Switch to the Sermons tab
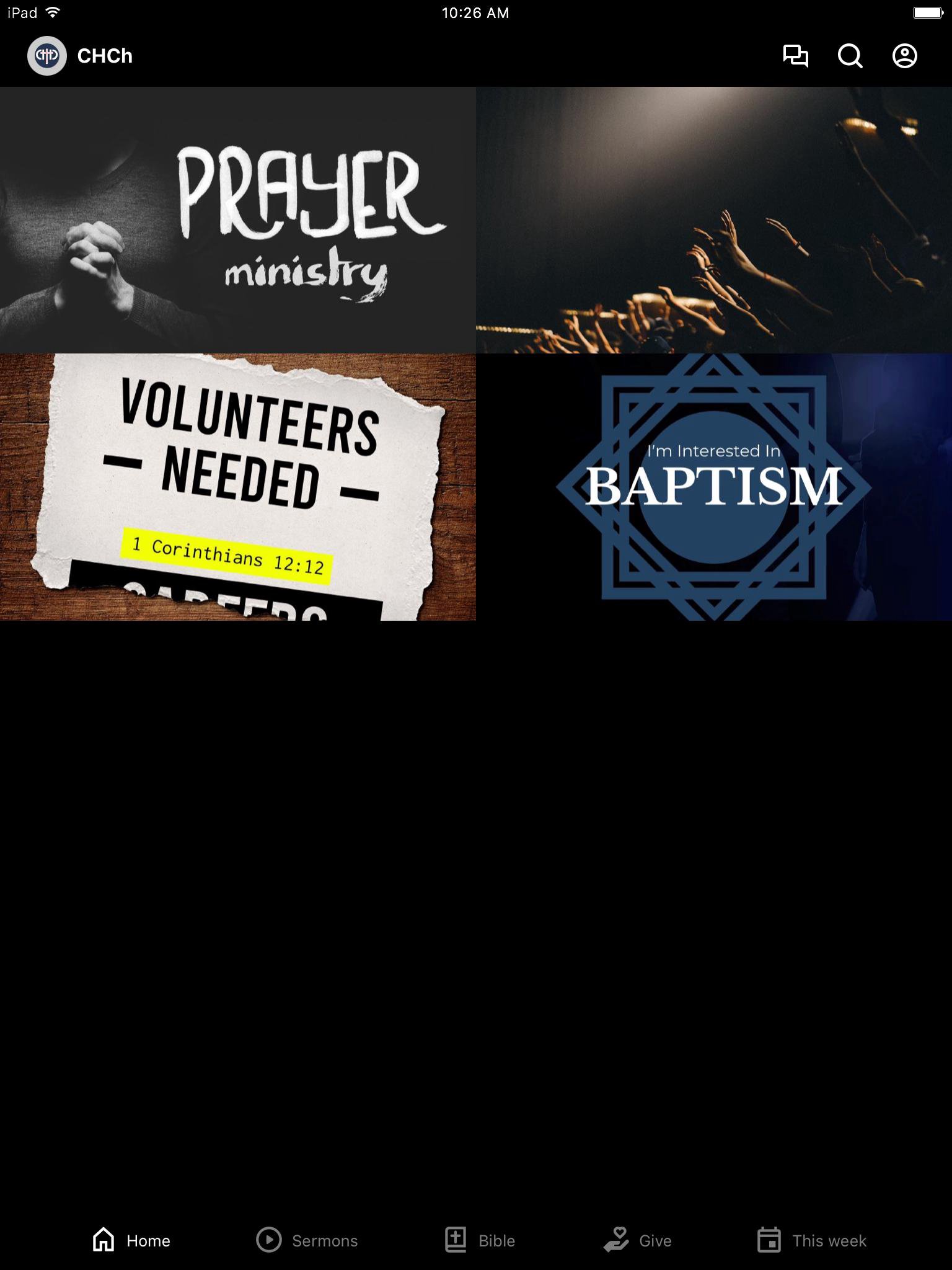Image resolution: width=952 pixels, height=1270 pixels. tap(307, 1240)
